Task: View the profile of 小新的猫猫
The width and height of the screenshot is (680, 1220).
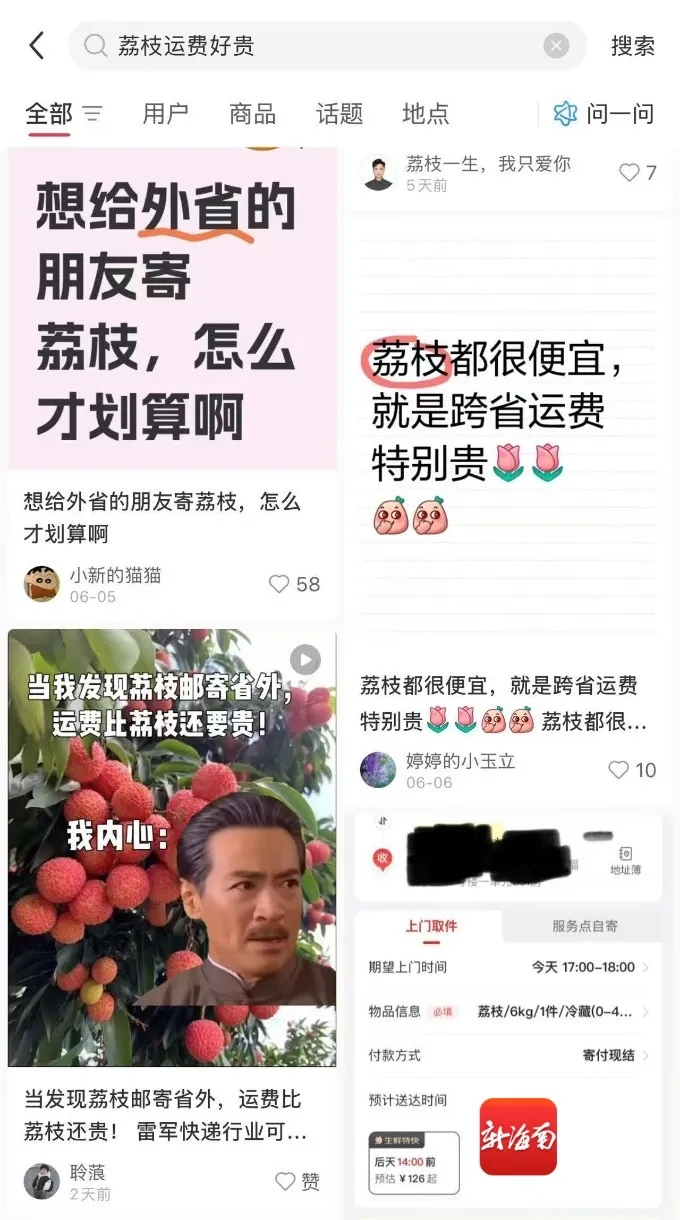Action: click(x=42, y=583)
